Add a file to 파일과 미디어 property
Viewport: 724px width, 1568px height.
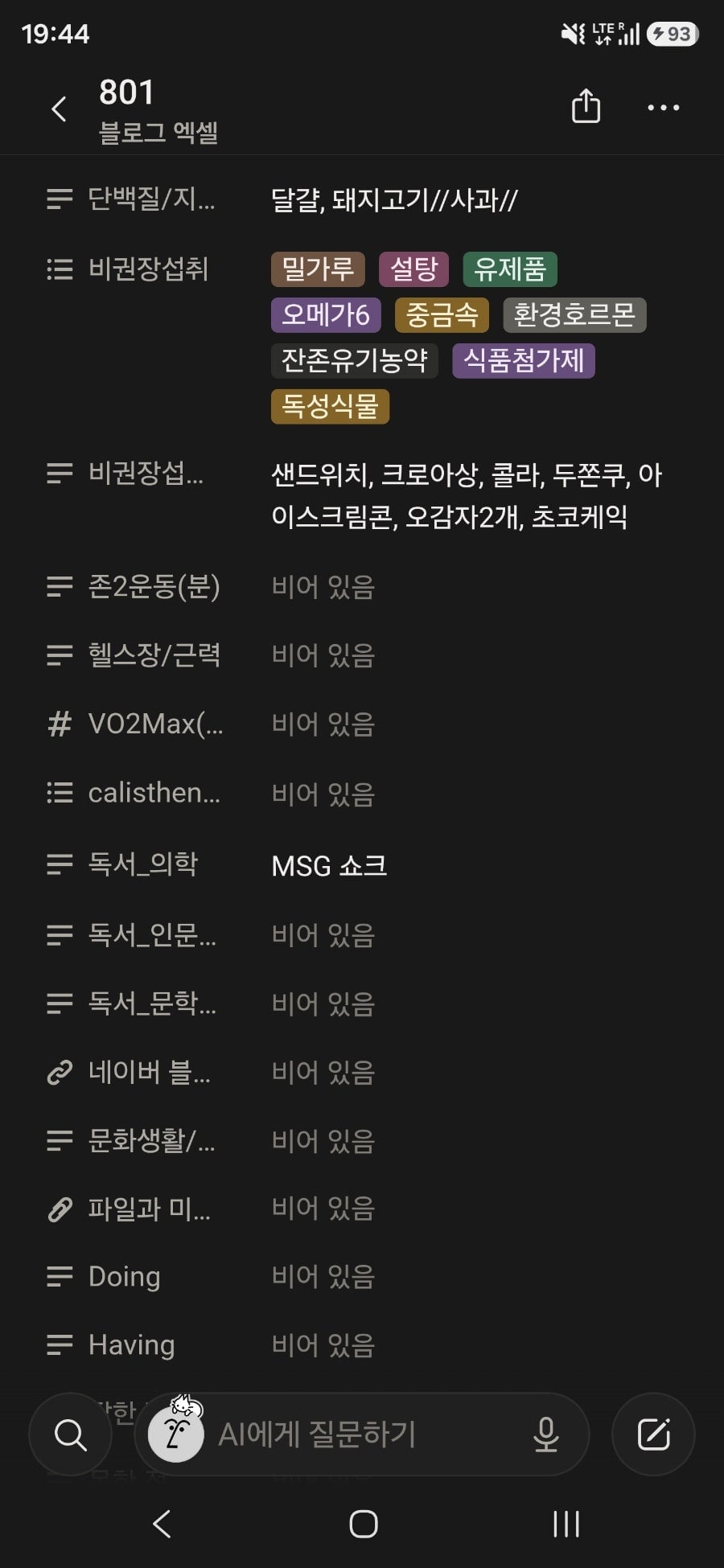tap(362, 1209)
